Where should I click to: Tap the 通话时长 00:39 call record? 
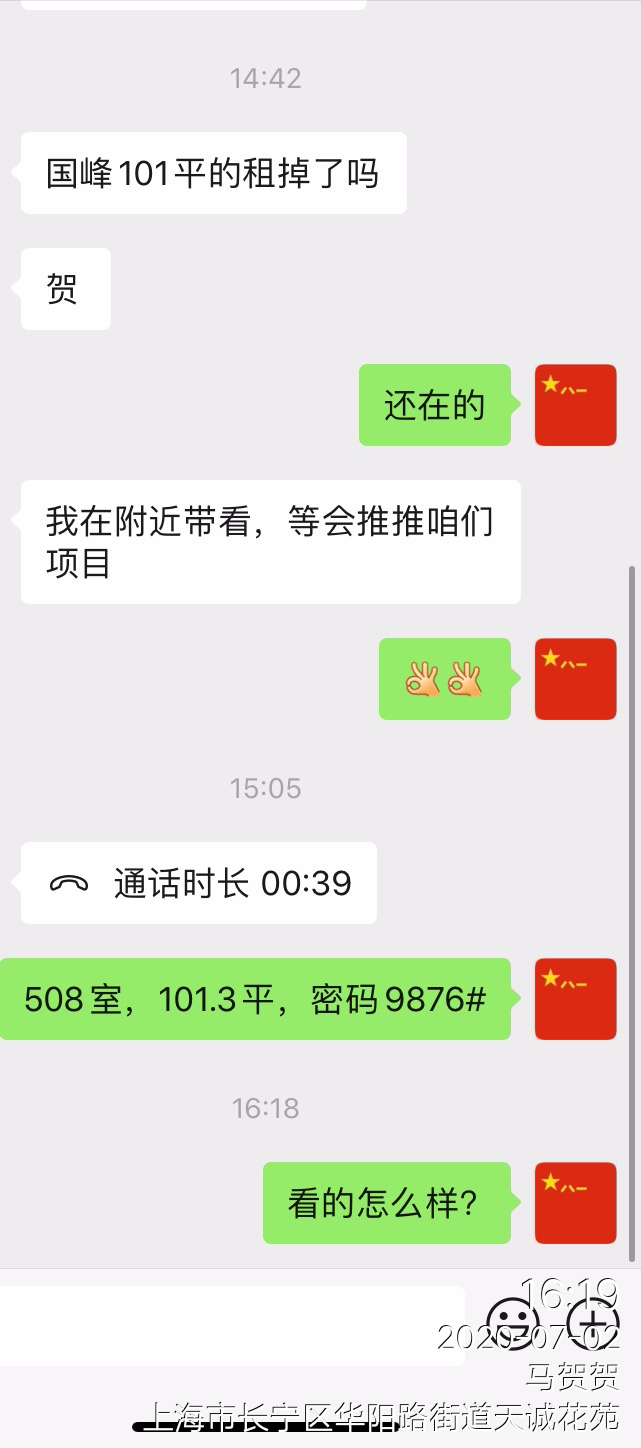[199, 883]
